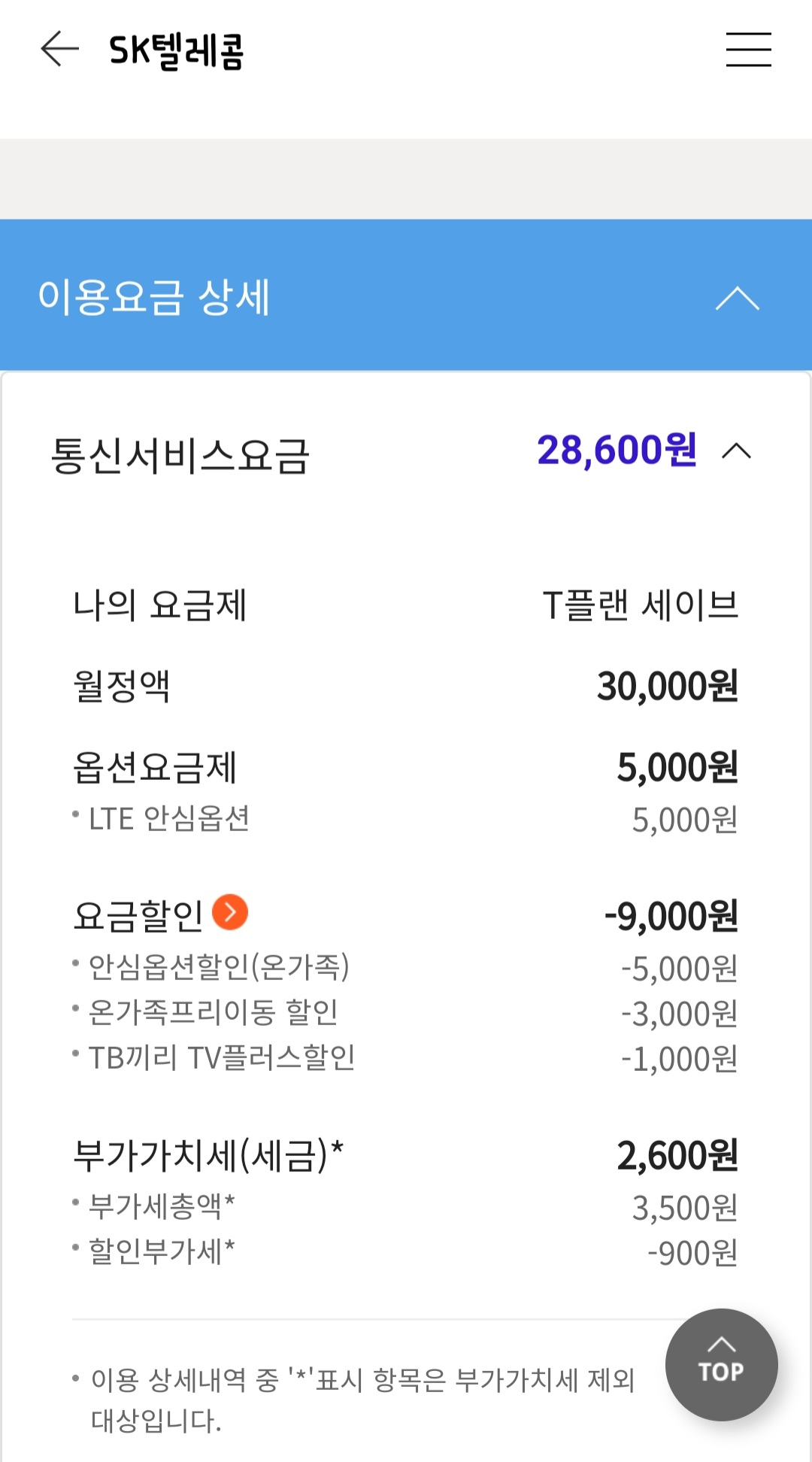The width and height of the screenshot is (812, 1462).
Task: Open the hamburger menu
Action: click(x=748, y=50)
